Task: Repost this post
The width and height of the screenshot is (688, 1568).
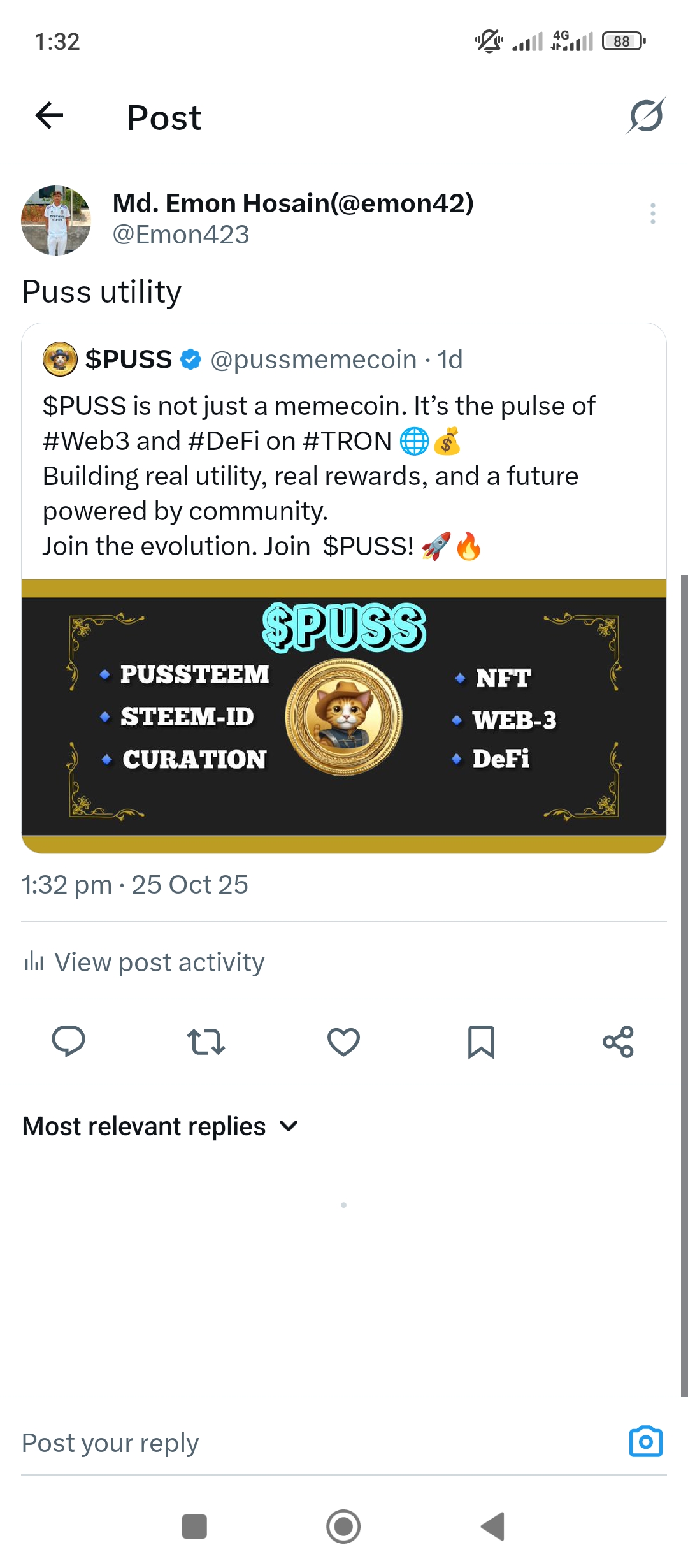Action: pos(206,1042)
